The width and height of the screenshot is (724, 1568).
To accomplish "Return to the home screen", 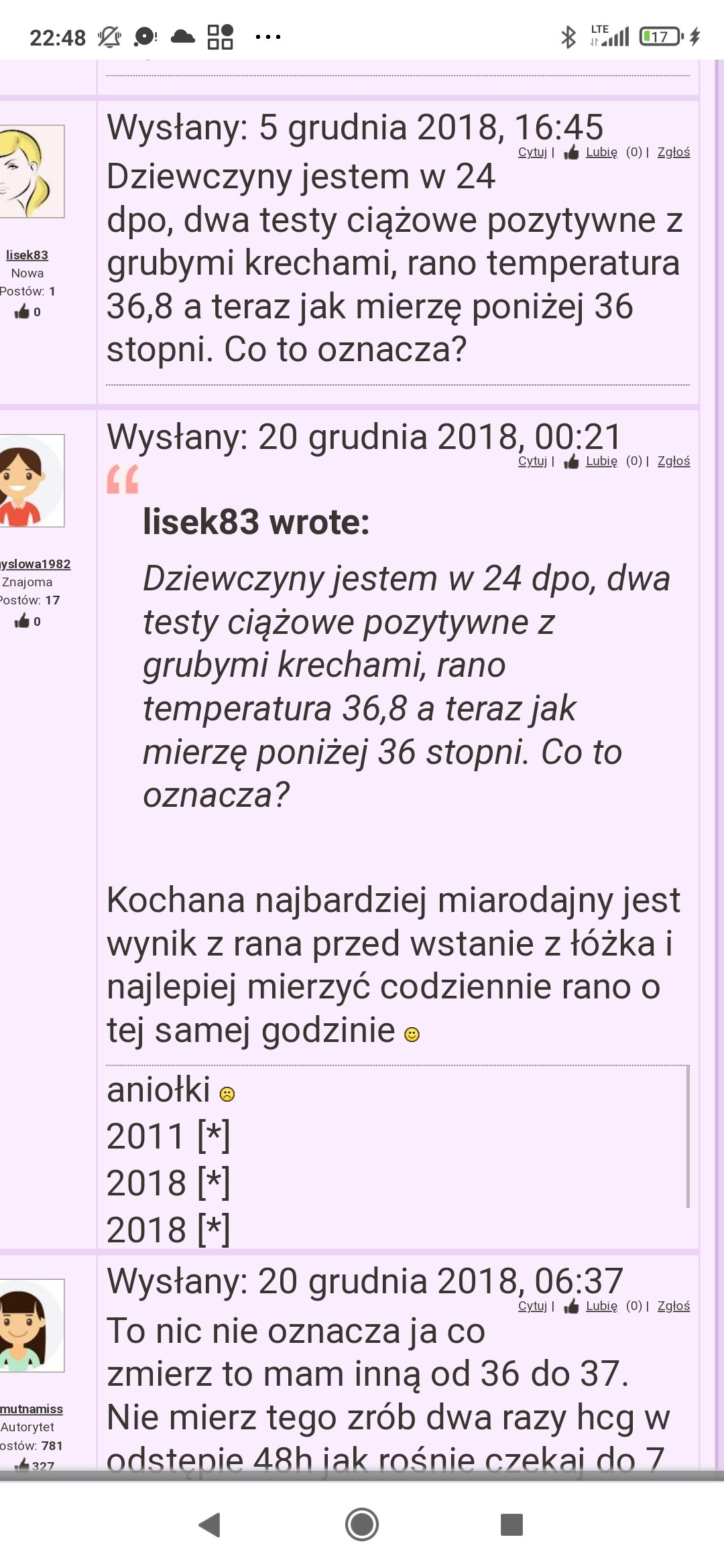I will 362,1524.
